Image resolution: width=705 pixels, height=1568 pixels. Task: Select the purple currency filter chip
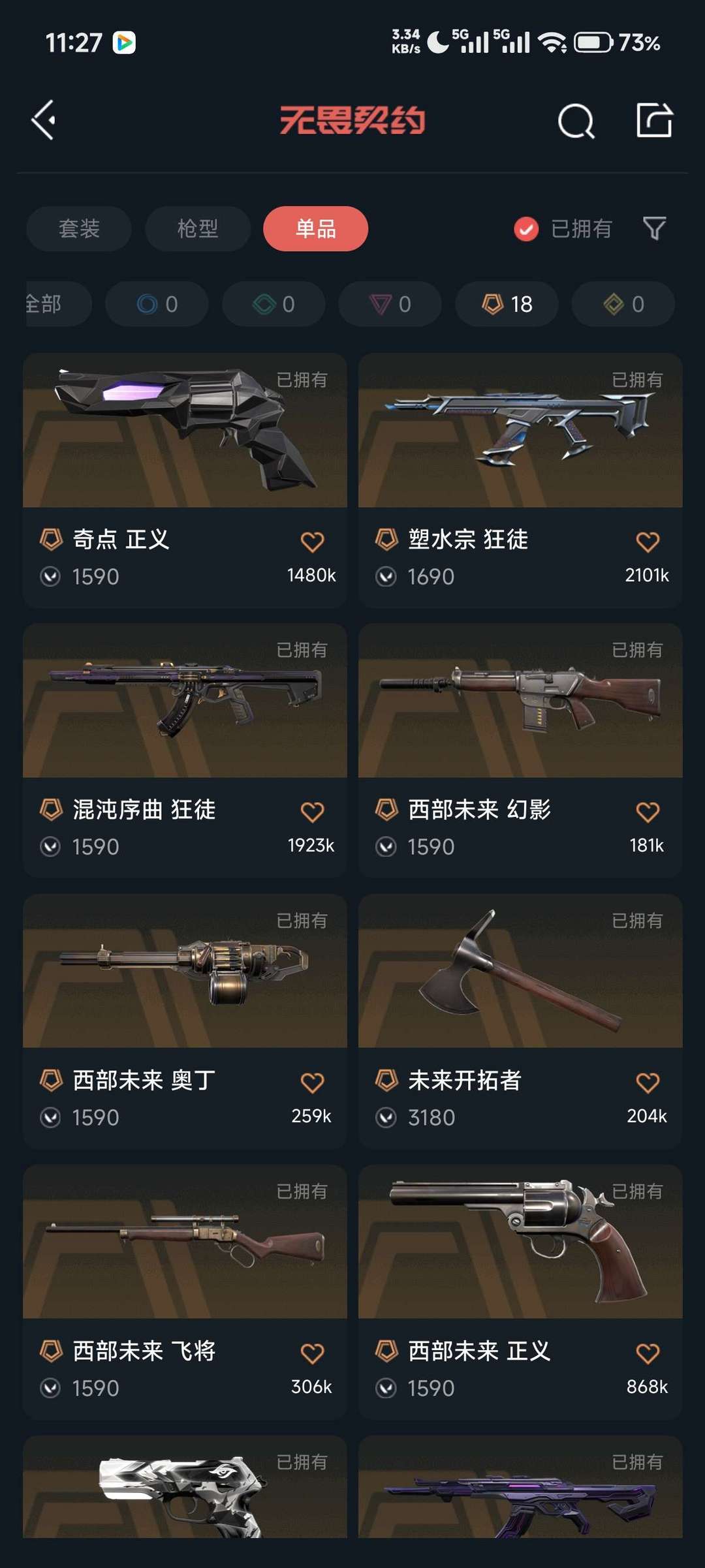pyautogui.click(x=390, y=304)
